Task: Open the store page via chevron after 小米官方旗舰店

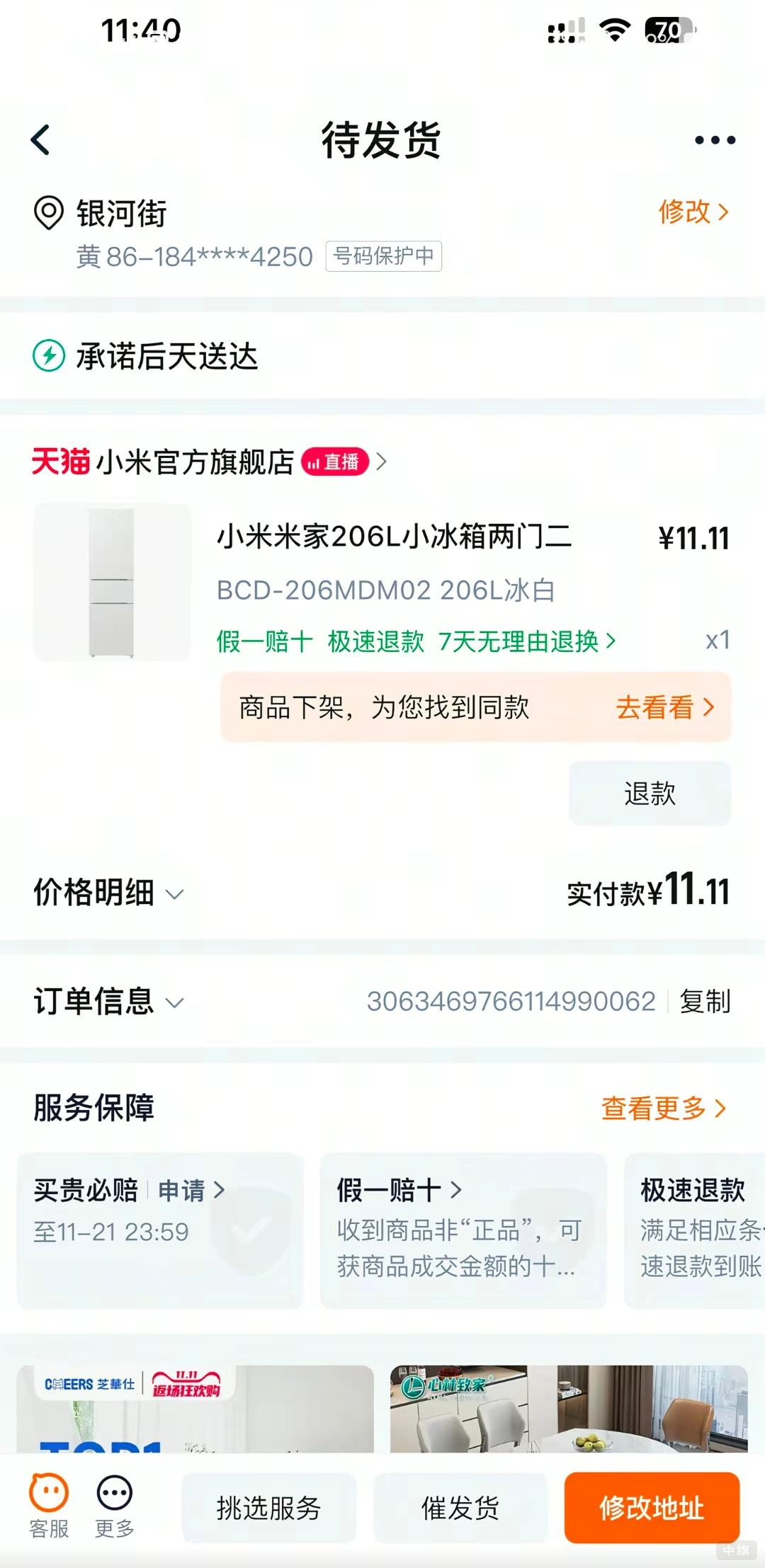Action: click(382, 461)
